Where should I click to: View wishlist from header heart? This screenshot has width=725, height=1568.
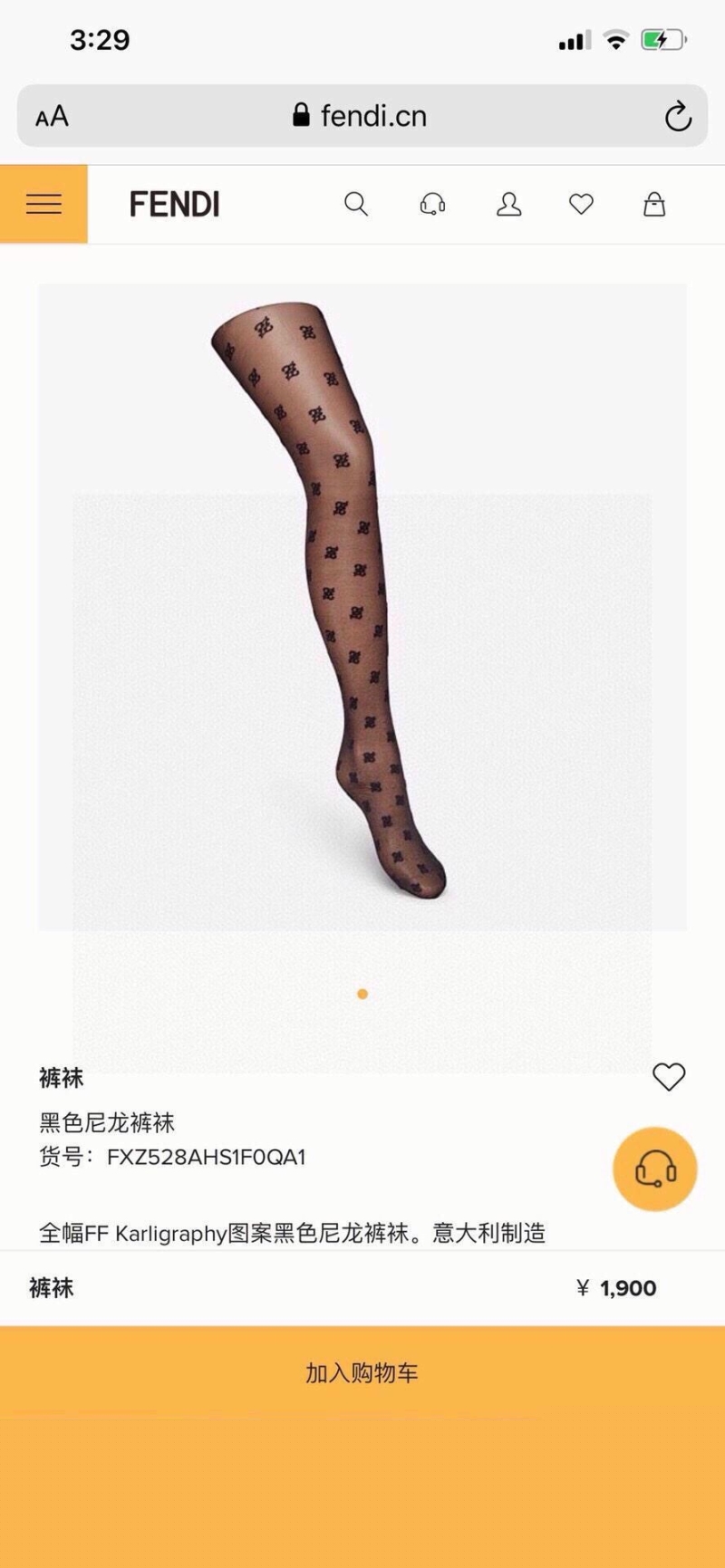coord(581,205)
